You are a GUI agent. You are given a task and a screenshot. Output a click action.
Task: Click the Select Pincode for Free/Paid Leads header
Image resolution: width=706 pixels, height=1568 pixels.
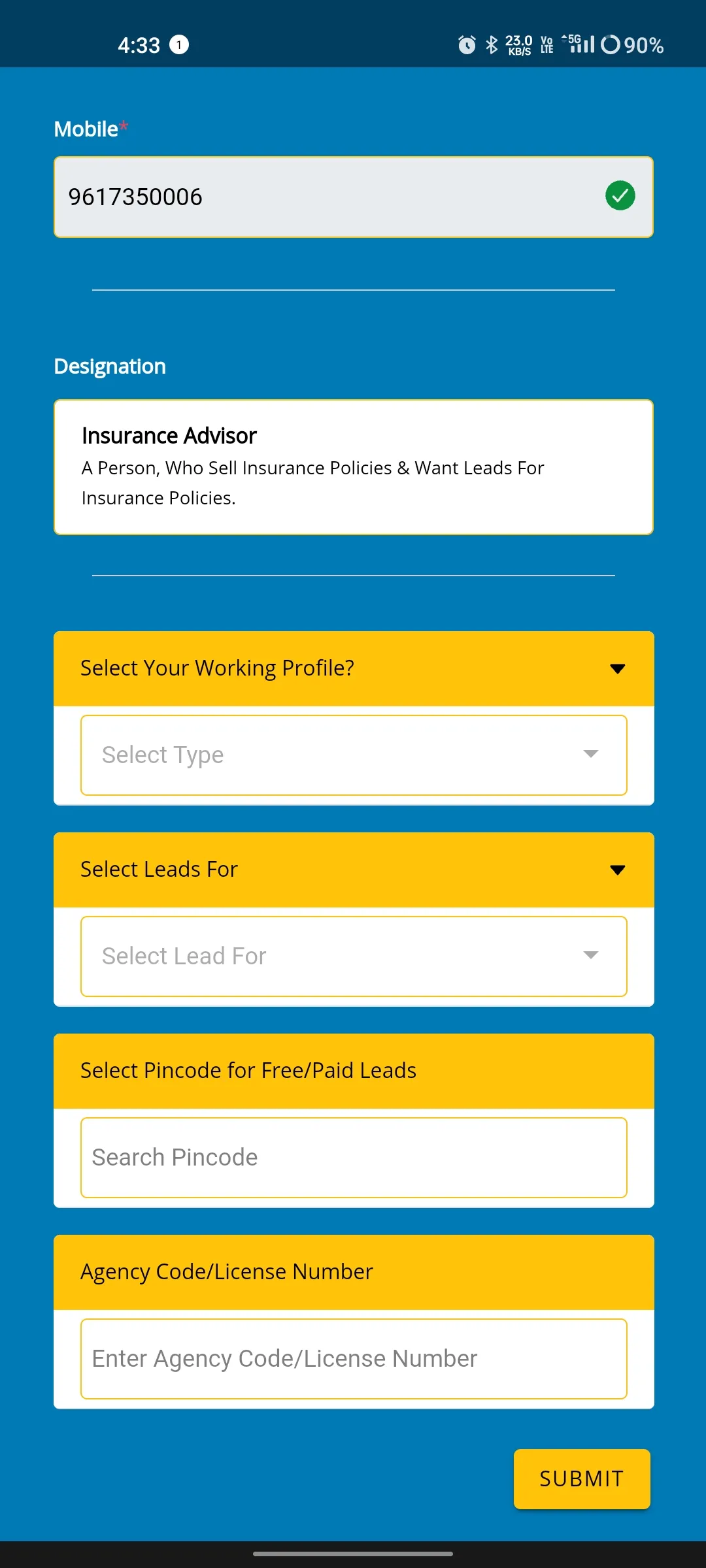[353, 1070]
